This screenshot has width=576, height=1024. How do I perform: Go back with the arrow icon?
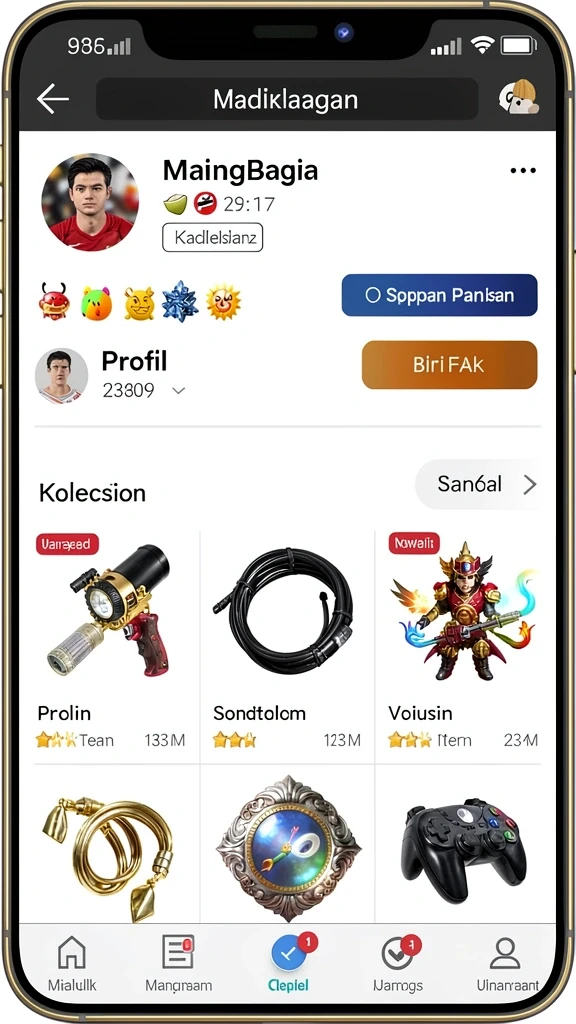tap(53, 99)
